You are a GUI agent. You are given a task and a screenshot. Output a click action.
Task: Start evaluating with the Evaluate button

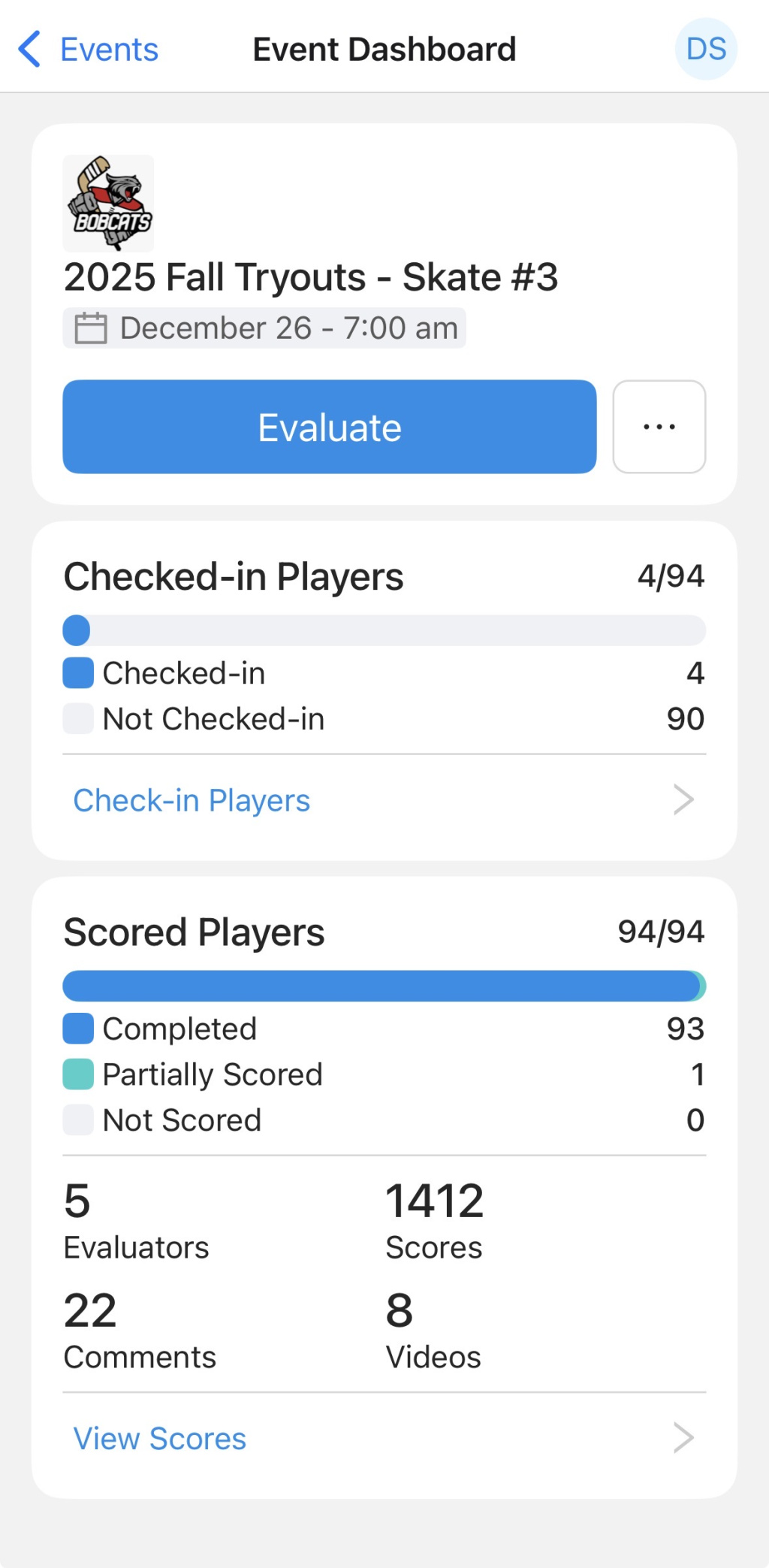[329, 427]
